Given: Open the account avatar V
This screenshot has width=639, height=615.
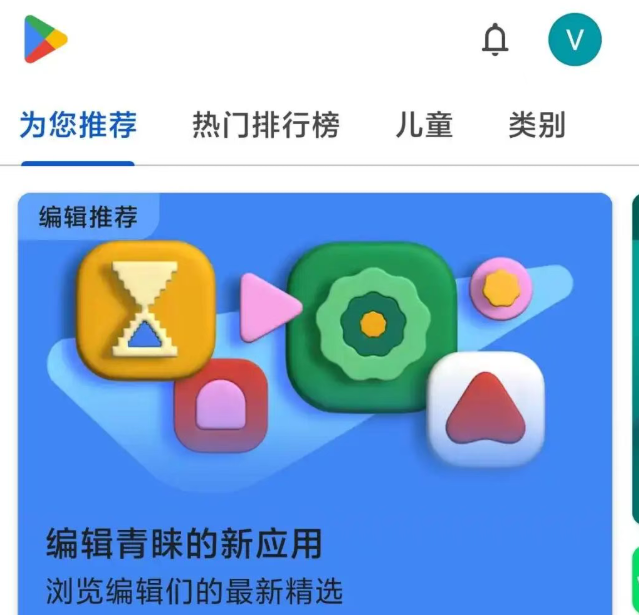Looking at the screenshot, I should coord(575,40).
